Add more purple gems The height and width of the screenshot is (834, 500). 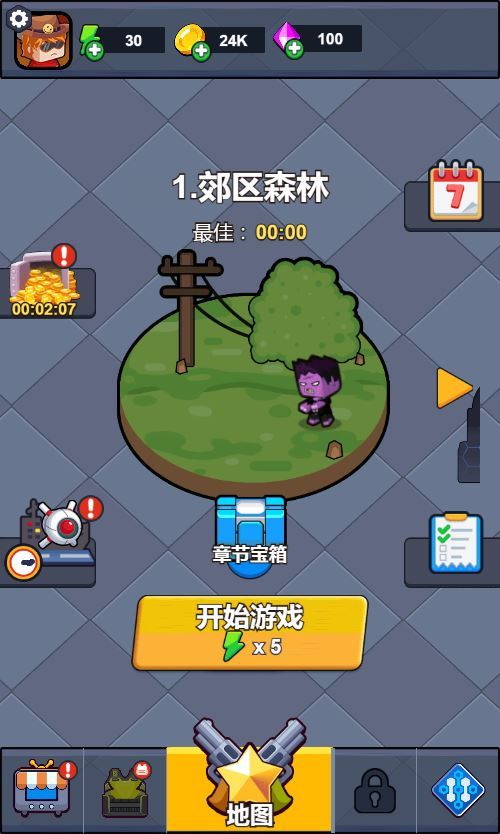point(294,49)
